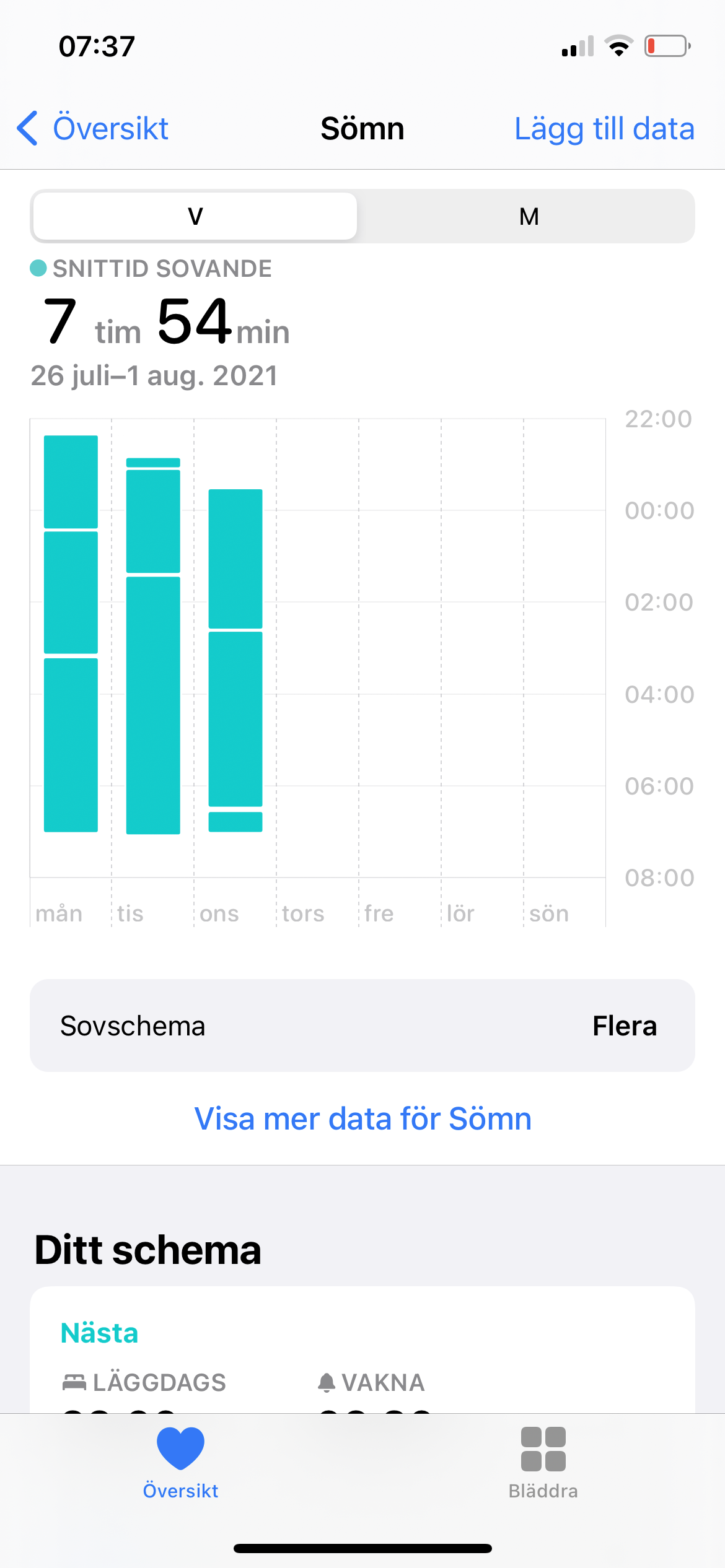This screenshot has height=1568, width=725.
Task: Open the Sovschema row
Action: click(x=362, y=1026)
